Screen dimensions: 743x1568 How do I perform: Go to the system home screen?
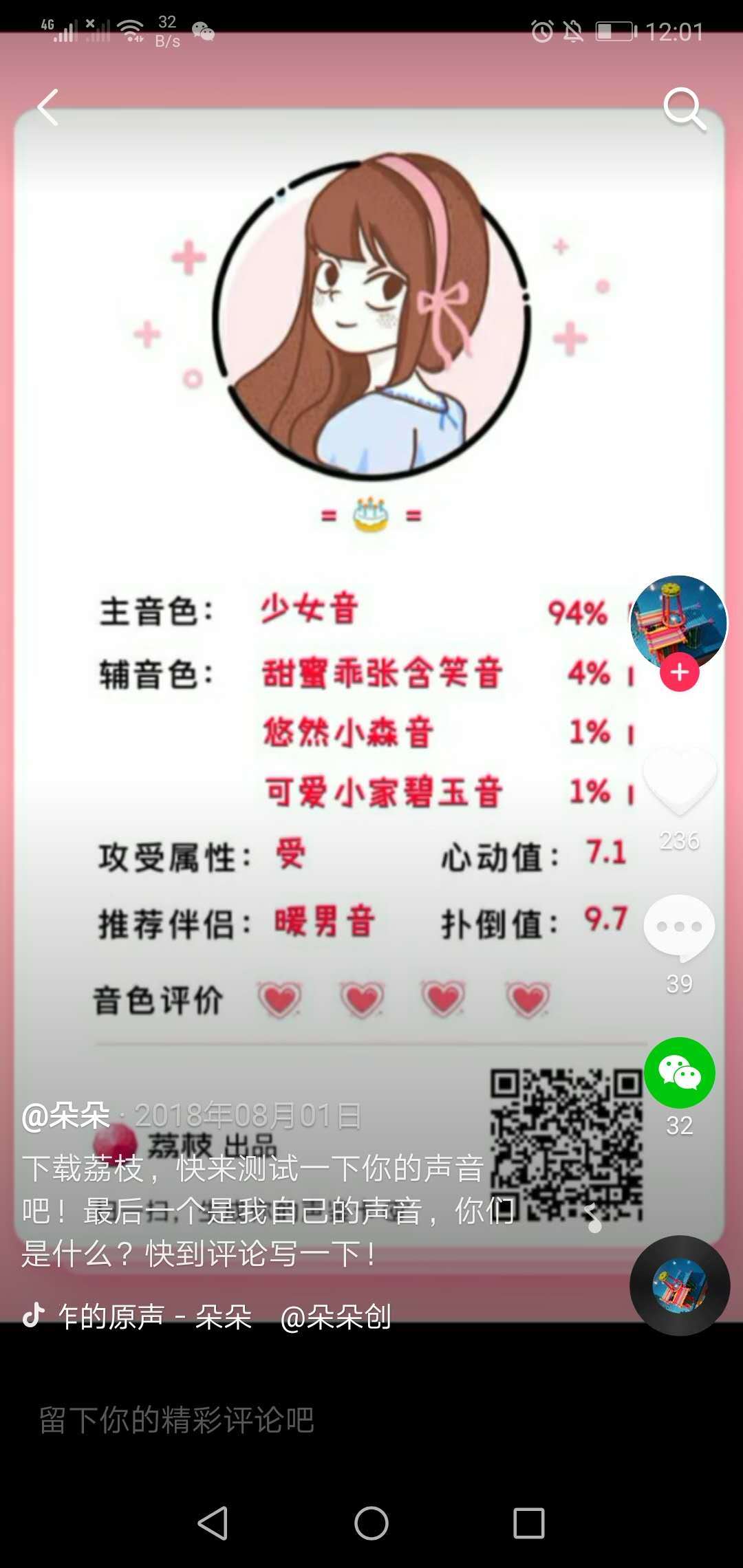pos(371,1523)
